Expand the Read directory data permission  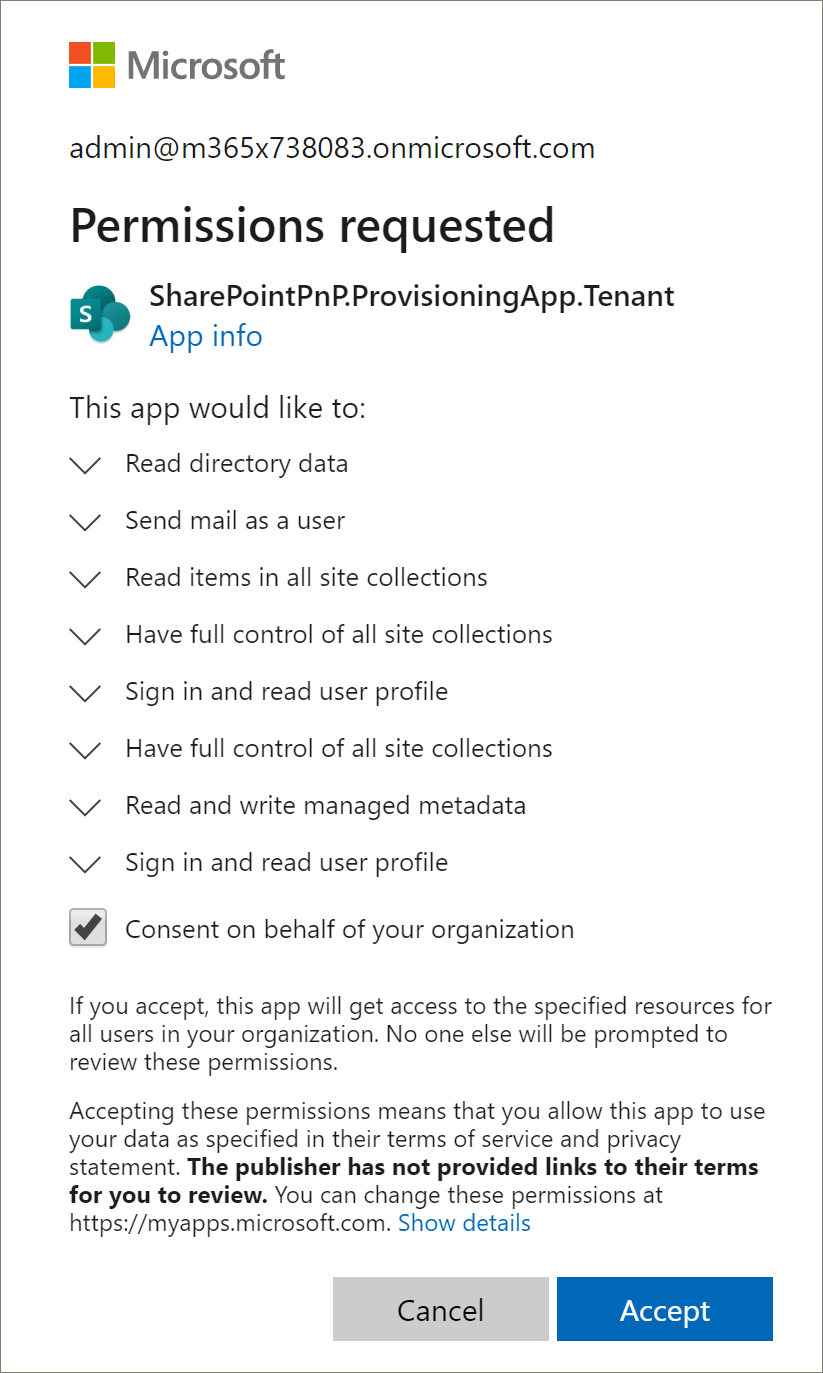point(86,465)
